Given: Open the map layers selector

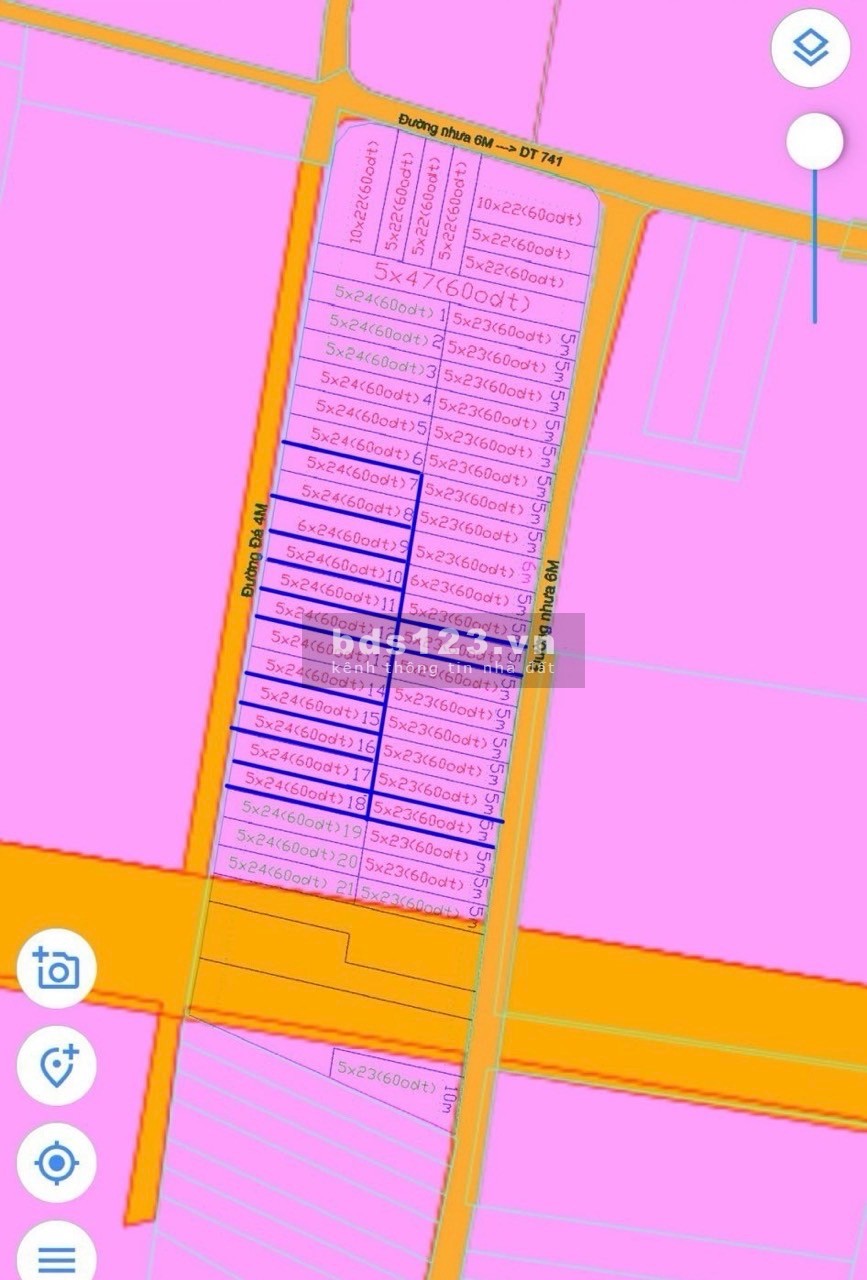Looking at the screenshot, I should pyautogui.click(x=810, y=48).
